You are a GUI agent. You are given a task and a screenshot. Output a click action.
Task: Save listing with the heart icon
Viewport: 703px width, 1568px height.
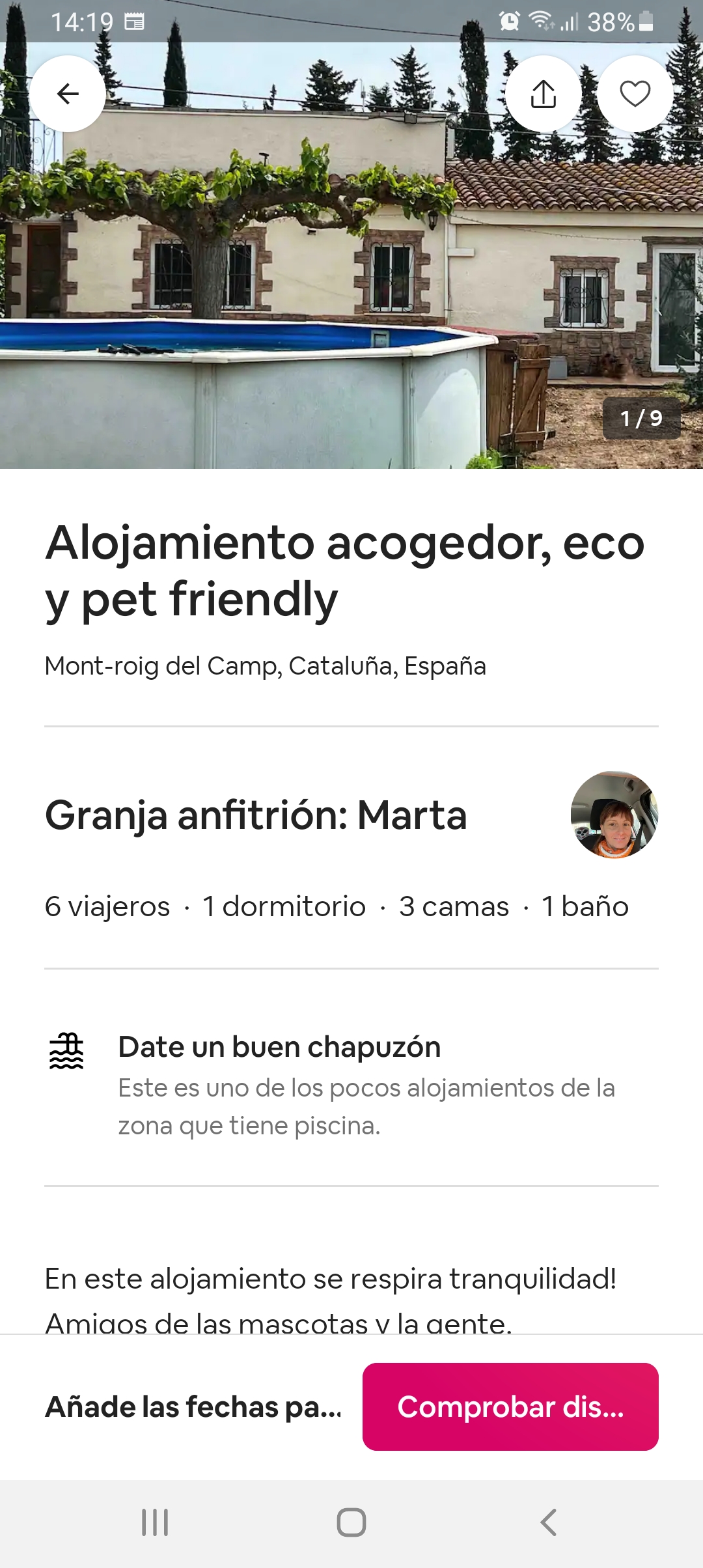(x=635, y=94)
